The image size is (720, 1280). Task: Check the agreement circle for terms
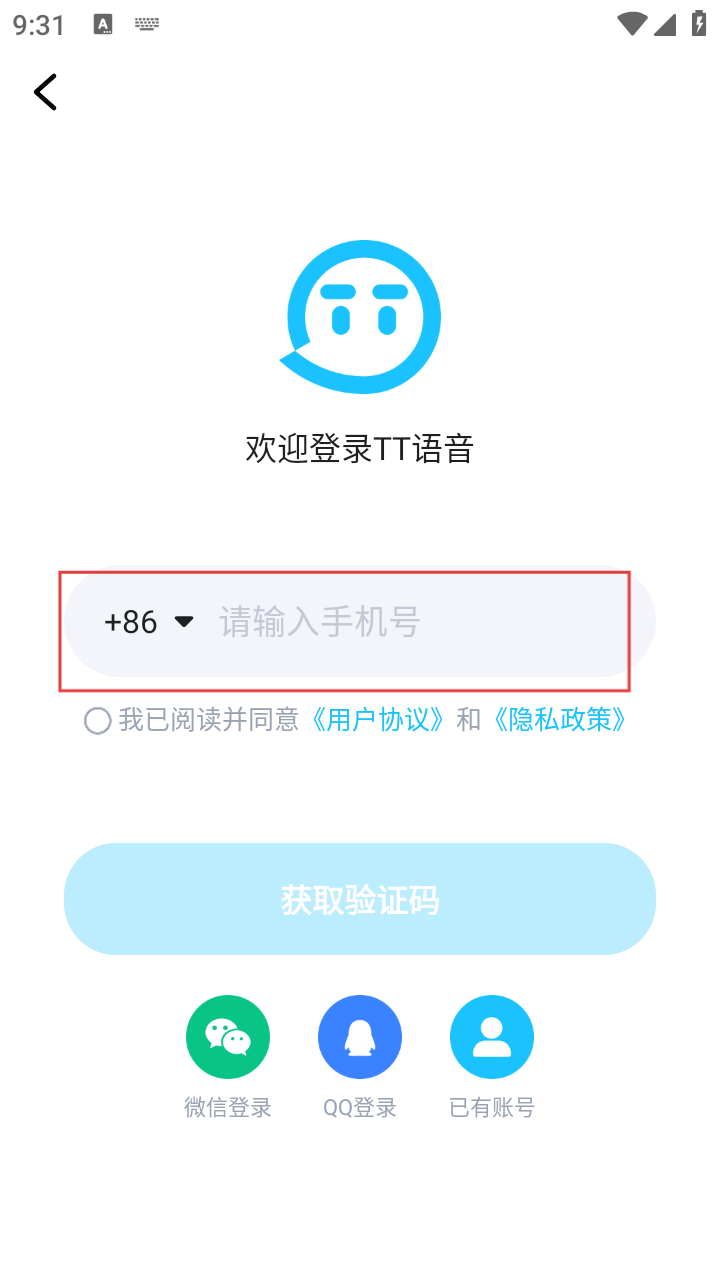pos(97,720)
